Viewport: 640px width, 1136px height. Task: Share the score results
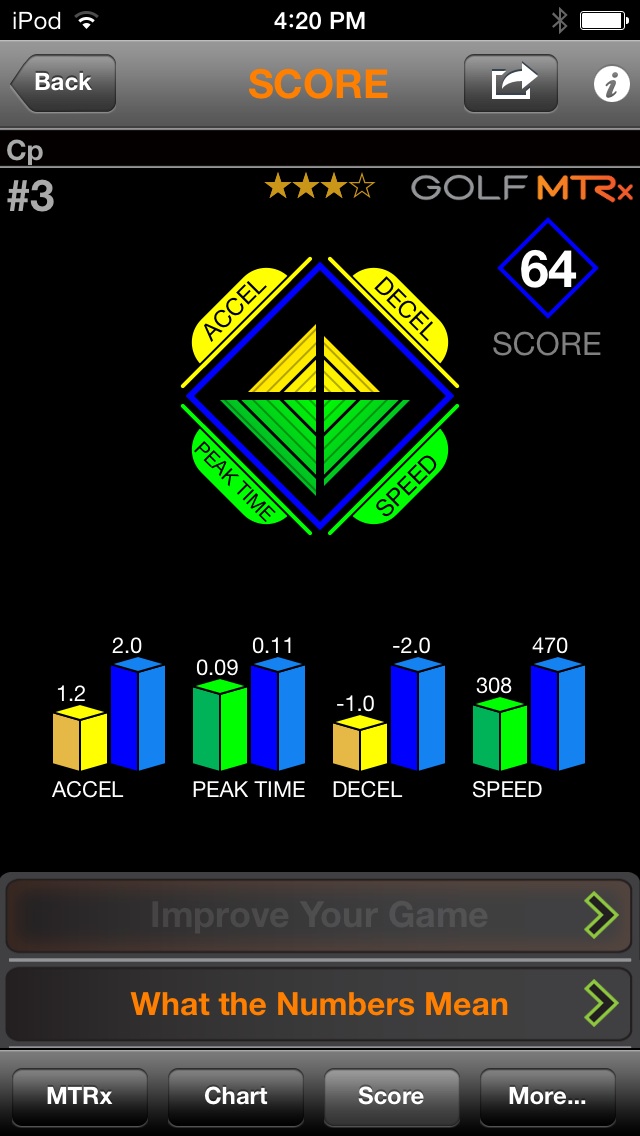pos(510,83)
